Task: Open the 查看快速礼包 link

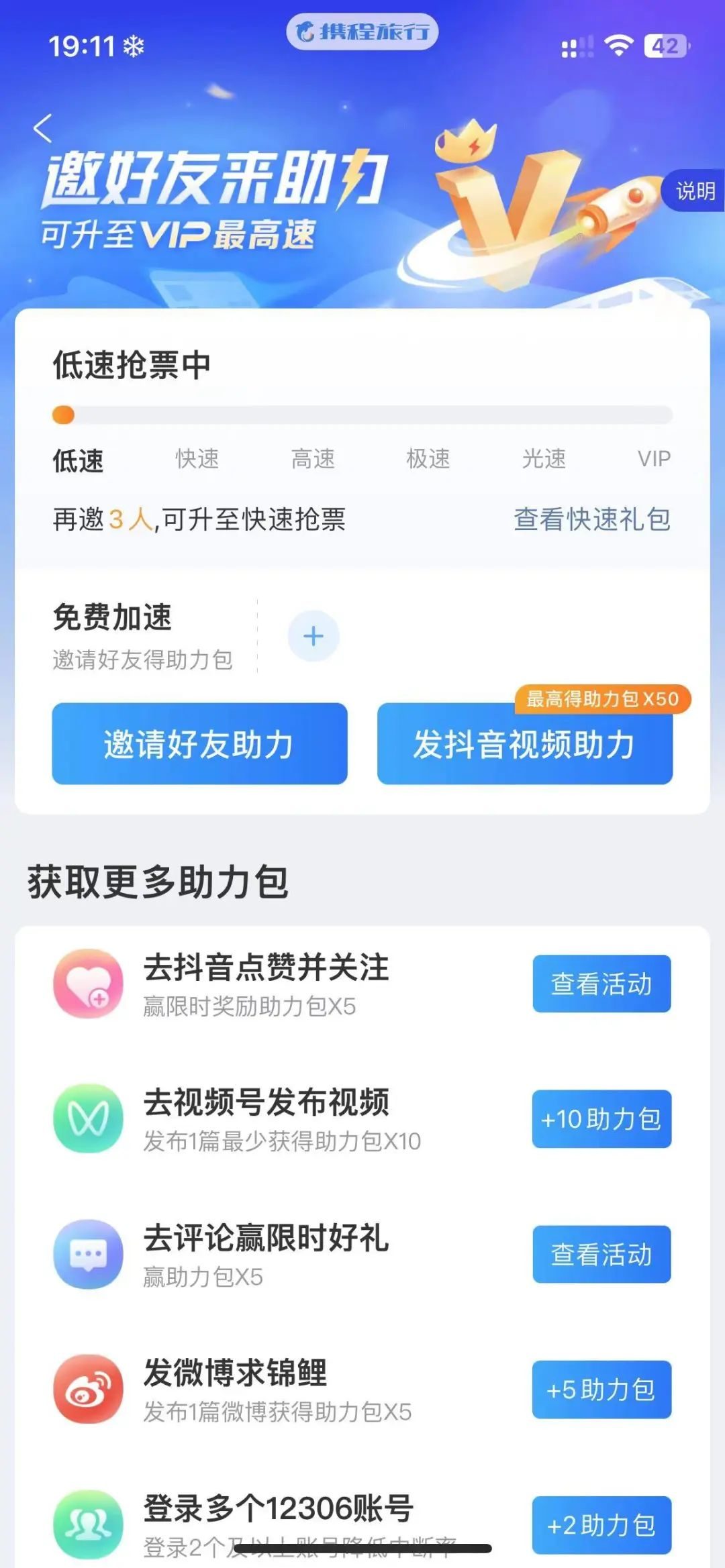Action: coord(591,519)
